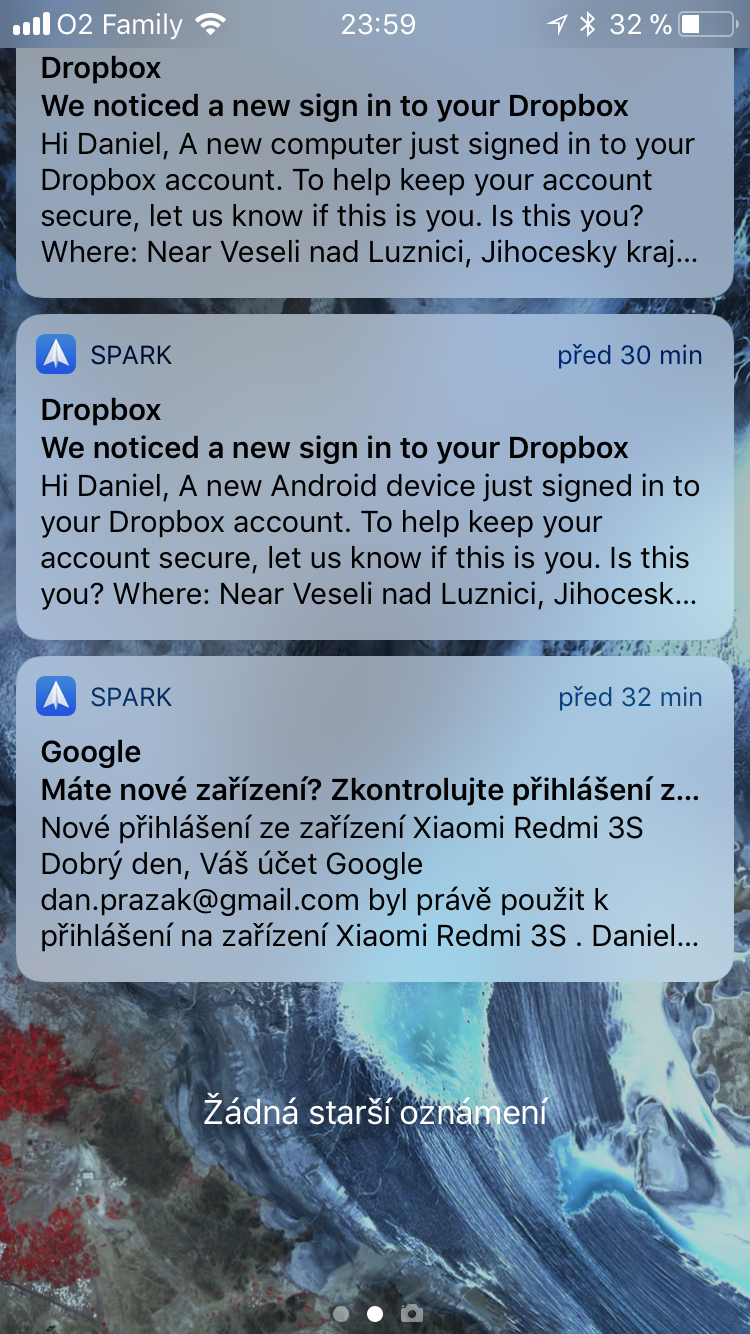Open Dropbox notification about new computer sign-in
This screenshot has height=1334, width=750.
[374, 180]
